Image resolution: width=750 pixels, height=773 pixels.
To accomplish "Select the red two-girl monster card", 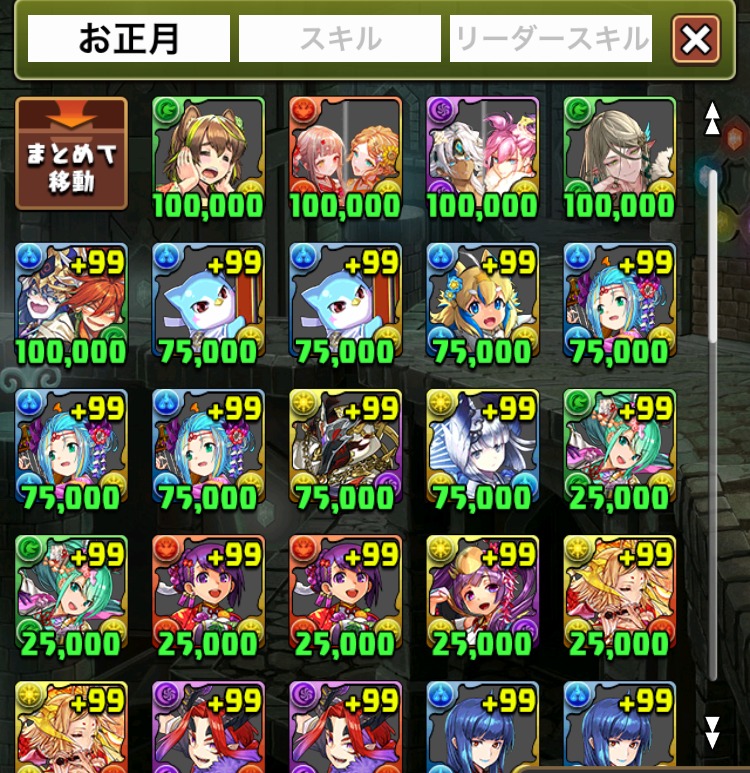I will [345, 152].
